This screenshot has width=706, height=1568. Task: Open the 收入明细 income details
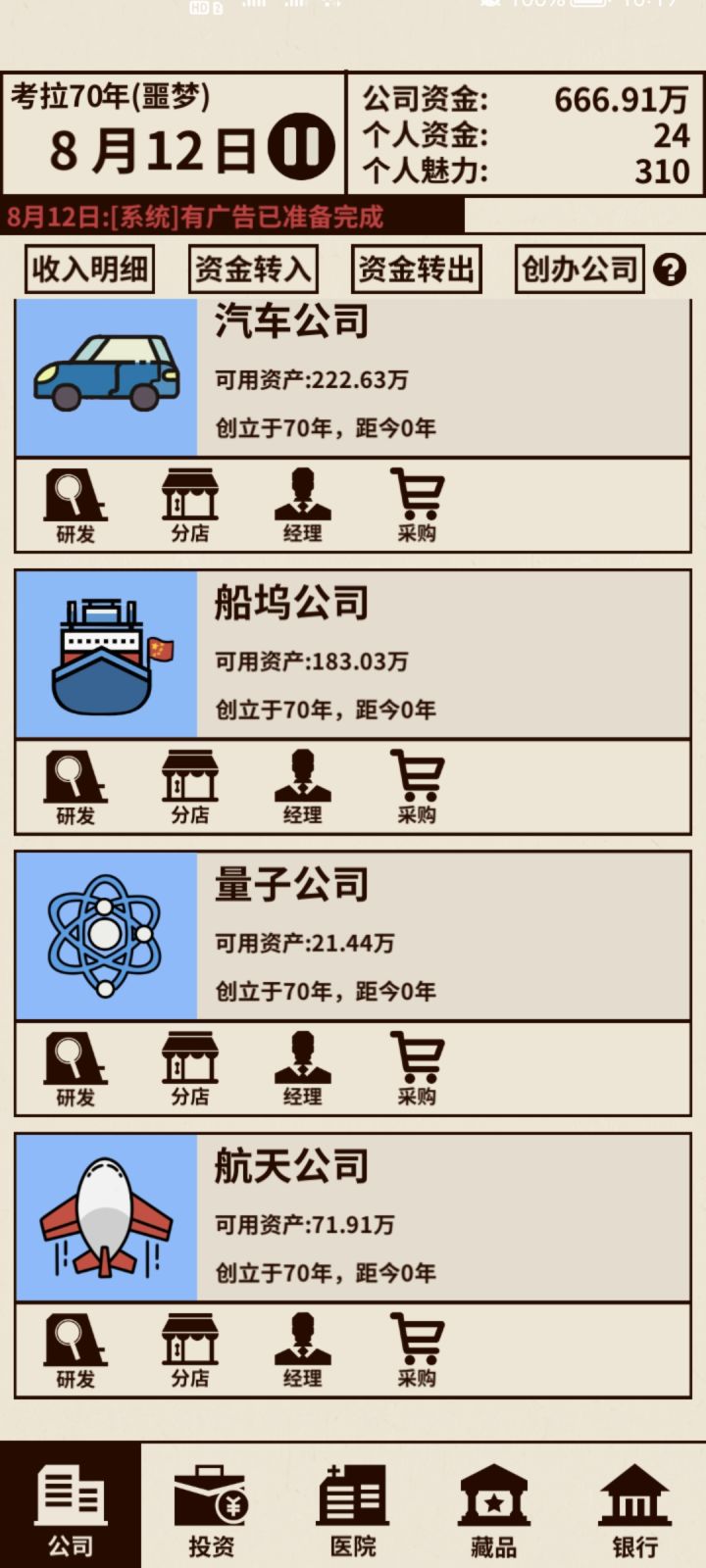point(88,269)
